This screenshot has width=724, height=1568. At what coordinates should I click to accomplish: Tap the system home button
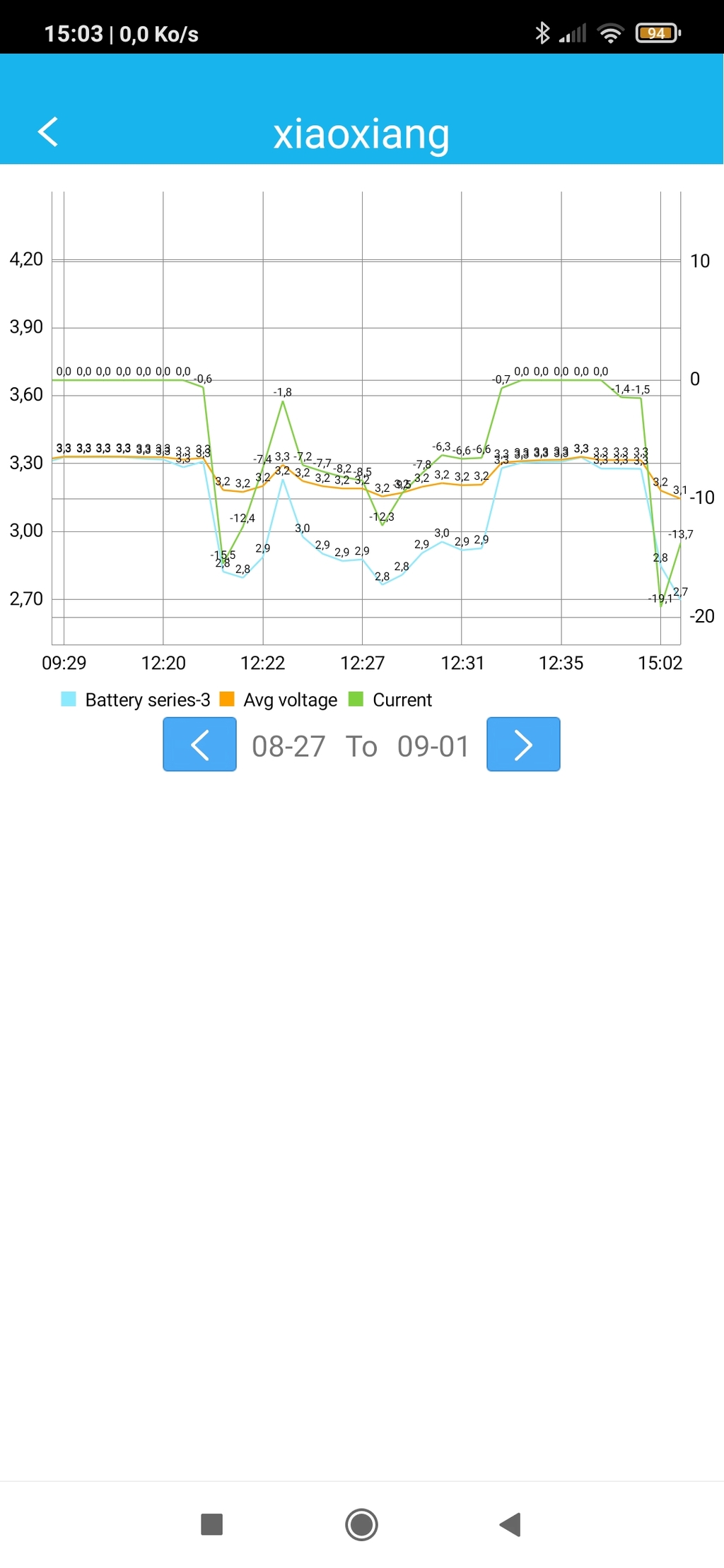pos(361,1524)
